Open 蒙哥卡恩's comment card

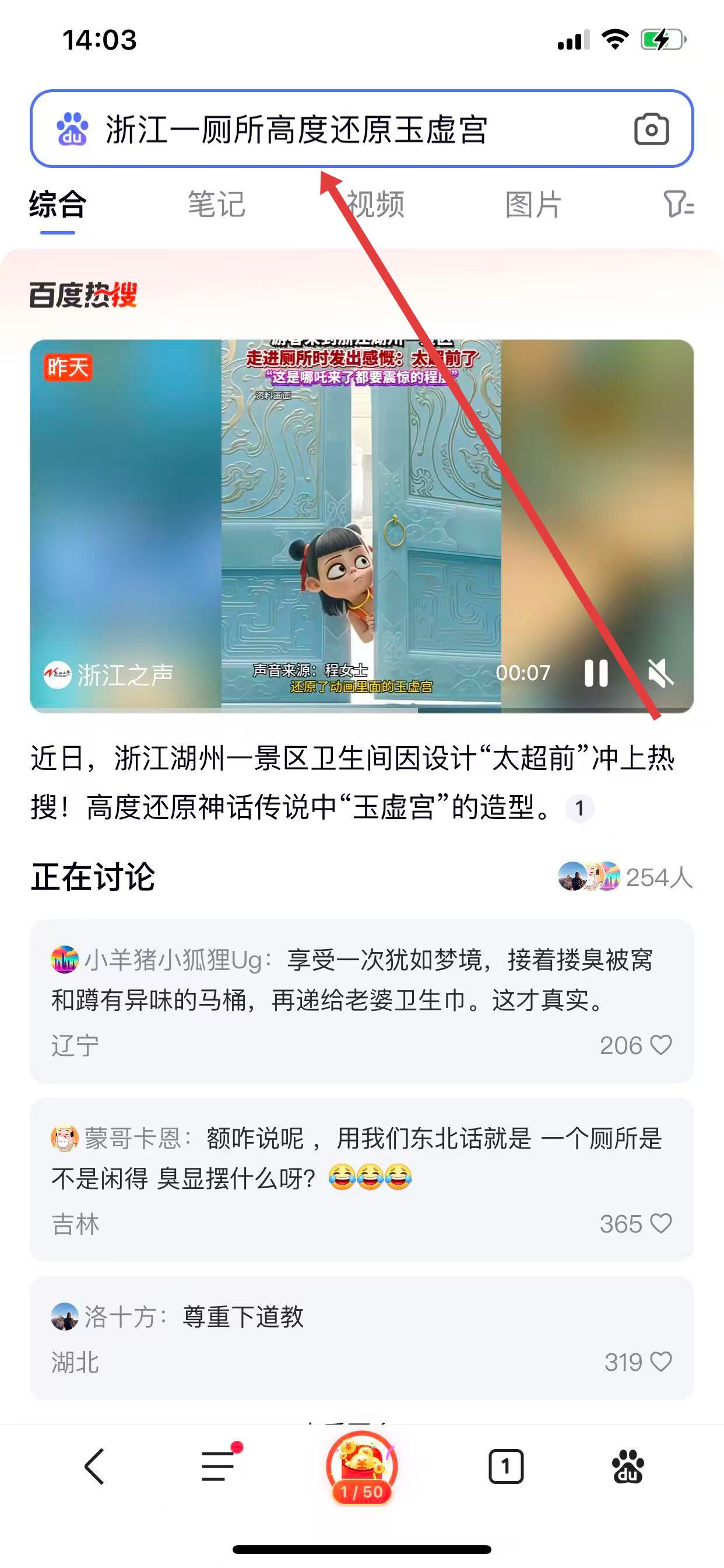361,1178
